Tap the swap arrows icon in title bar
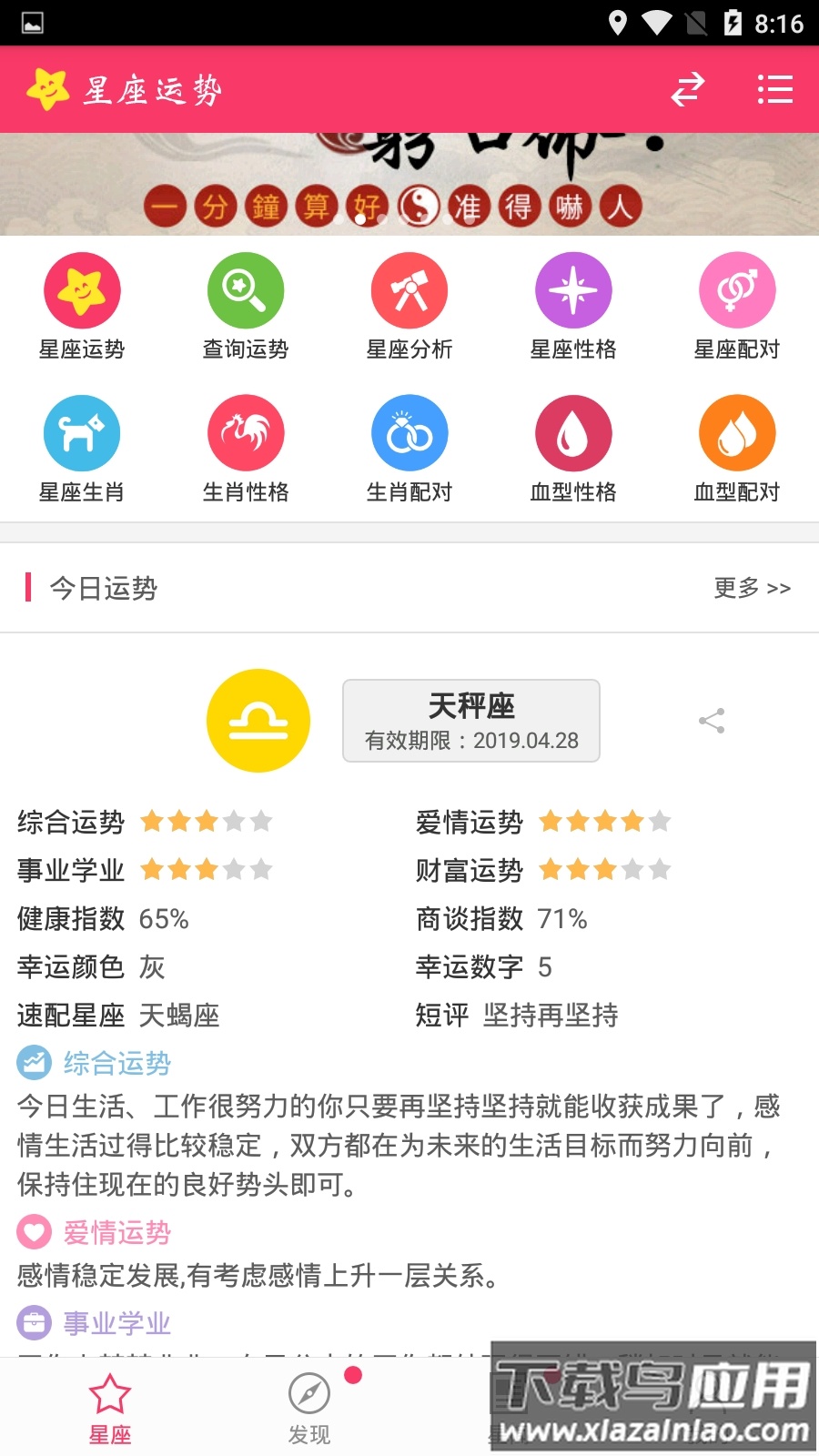Image resolution: width=819 pixels, height=1456 pixels. [x=686, y=90]
